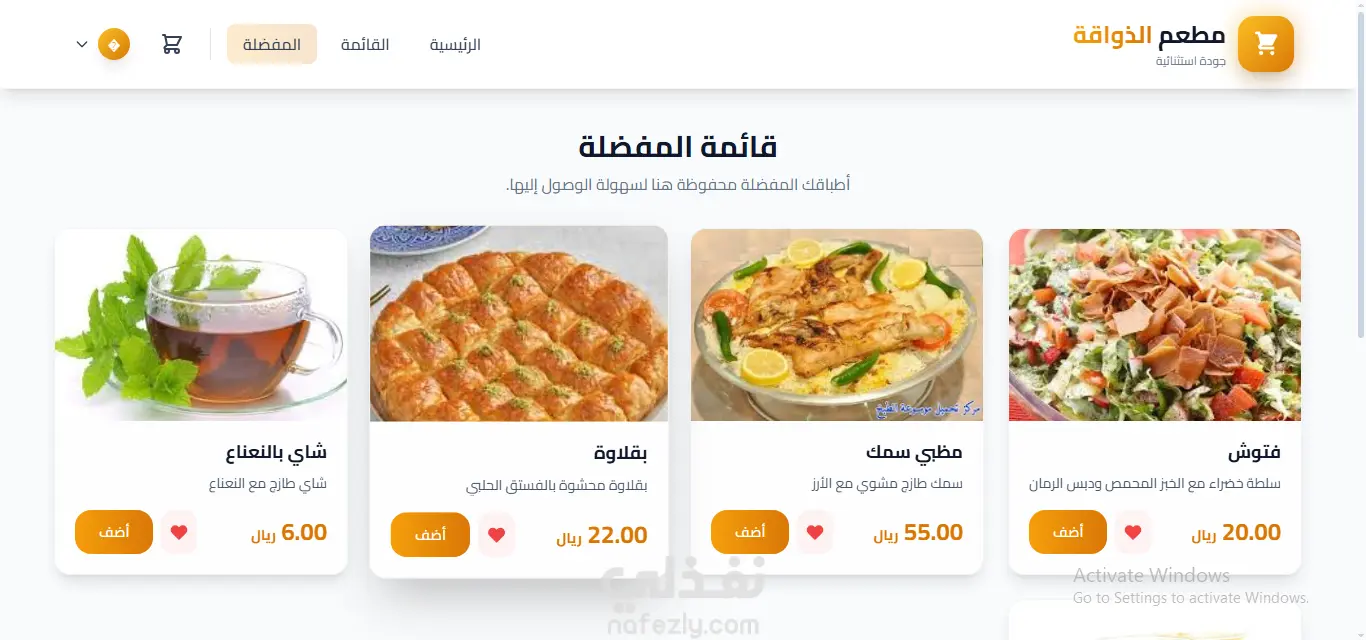Tap heart on شاي بالنعناع card
This screenshot has height=640, width=1366.
pos(179,532)
